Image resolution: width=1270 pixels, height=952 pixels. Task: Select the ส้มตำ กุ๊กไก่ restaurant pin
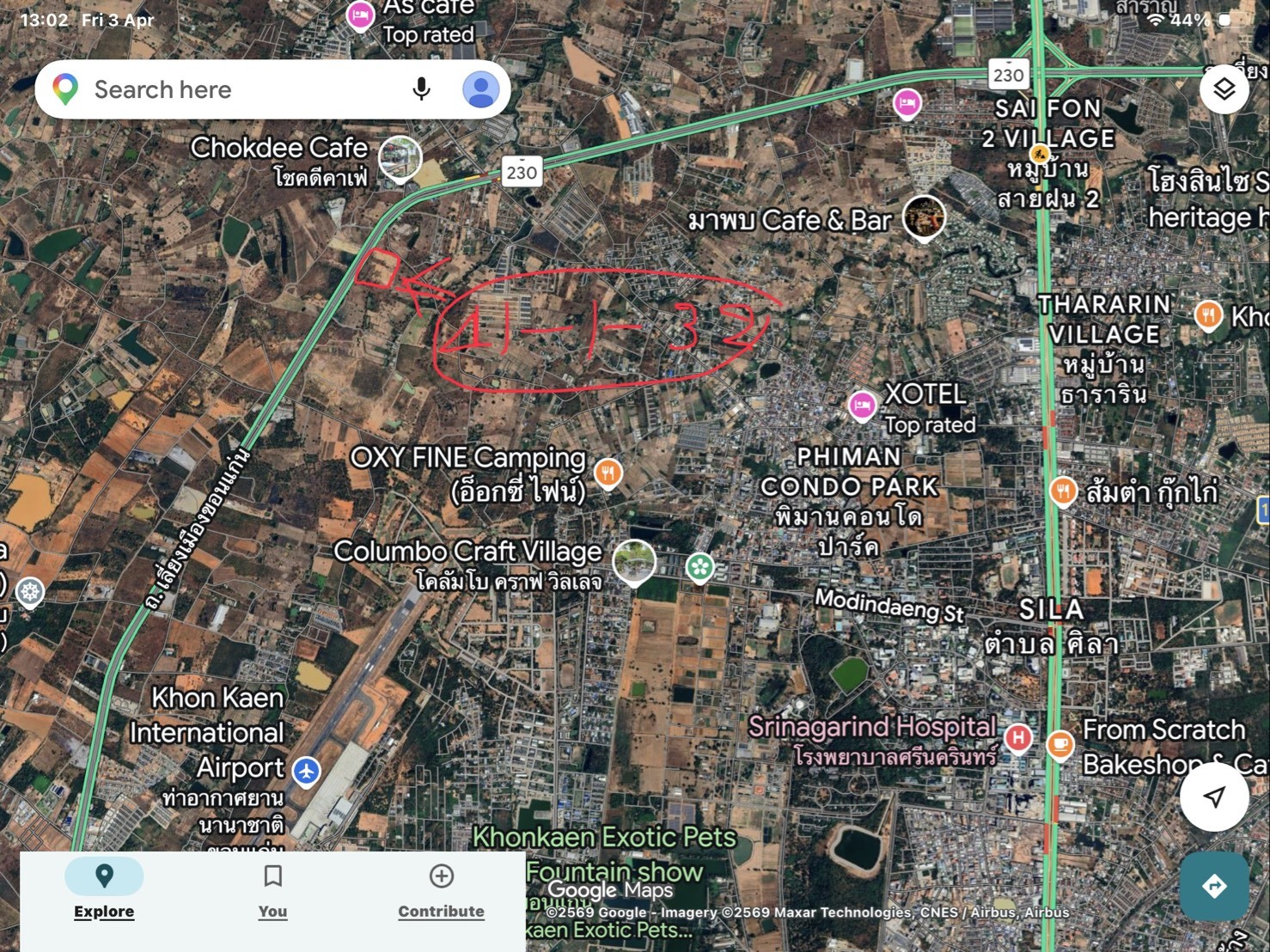[1063, 491]
